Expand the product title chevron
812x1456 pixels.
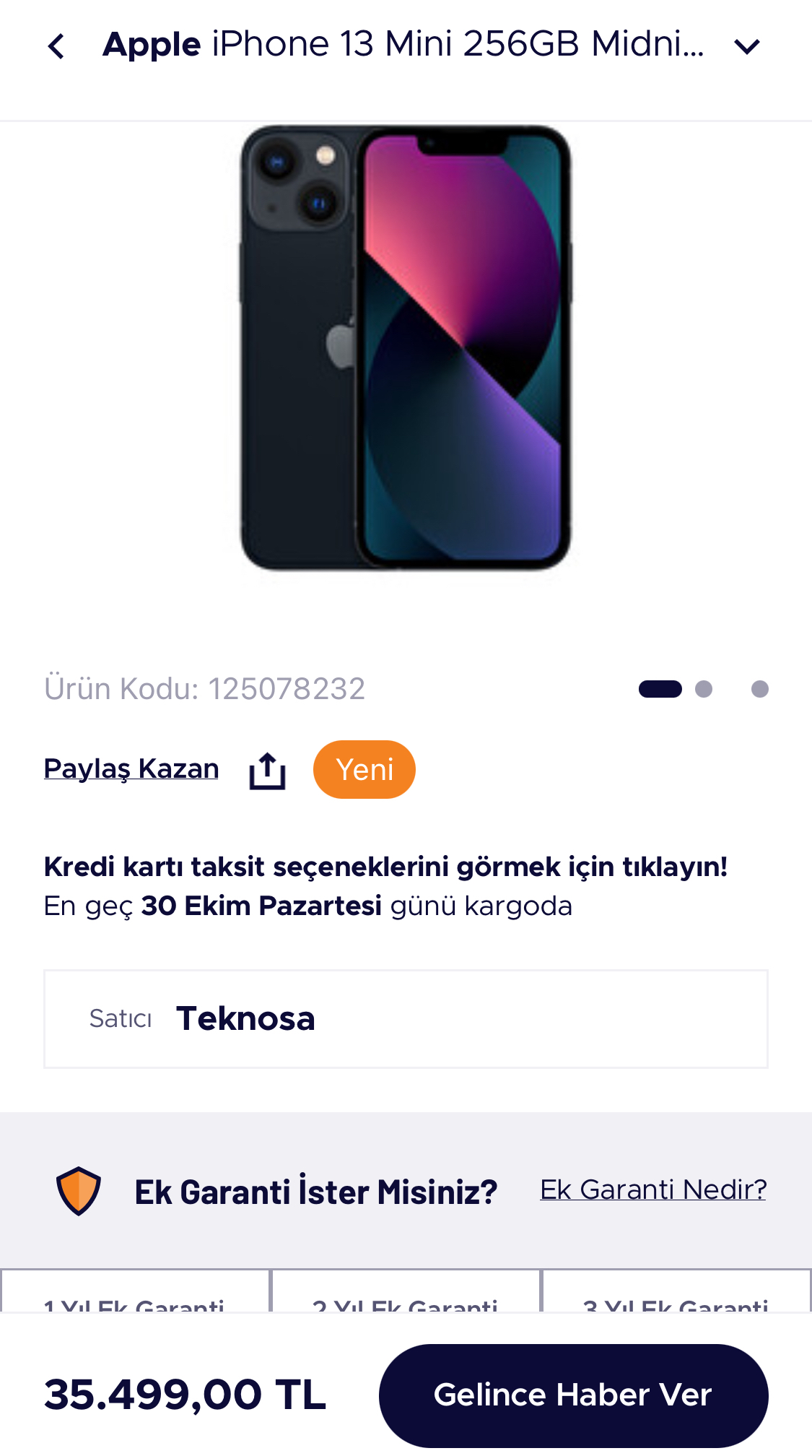click(x=747, y=47)
